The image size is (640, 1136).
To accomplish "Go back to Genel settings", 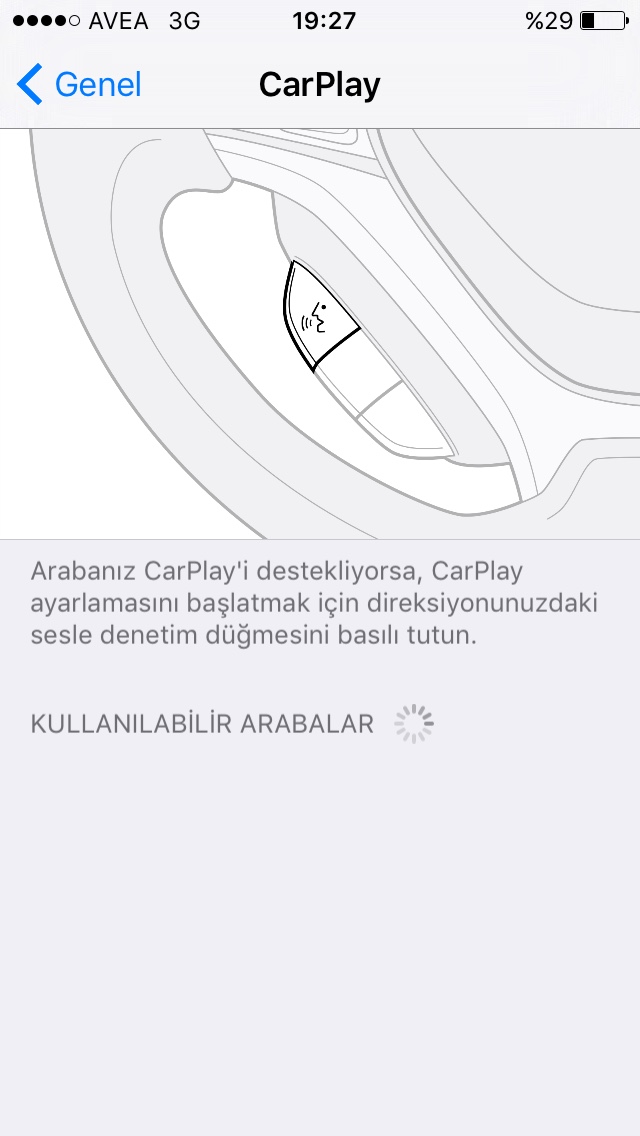I will point(80,85).
